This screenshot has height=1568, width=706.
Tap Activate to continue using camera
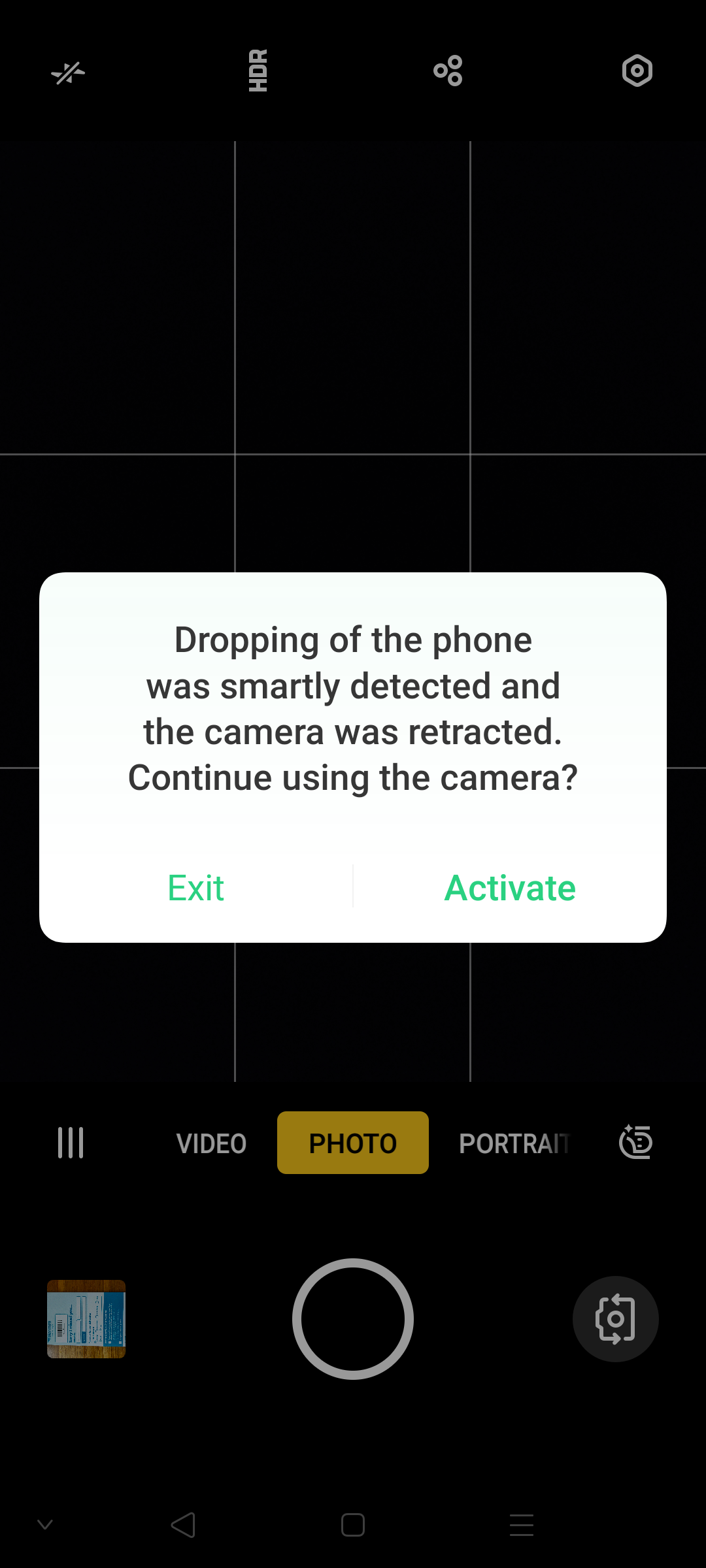click(x=510, y=887)
